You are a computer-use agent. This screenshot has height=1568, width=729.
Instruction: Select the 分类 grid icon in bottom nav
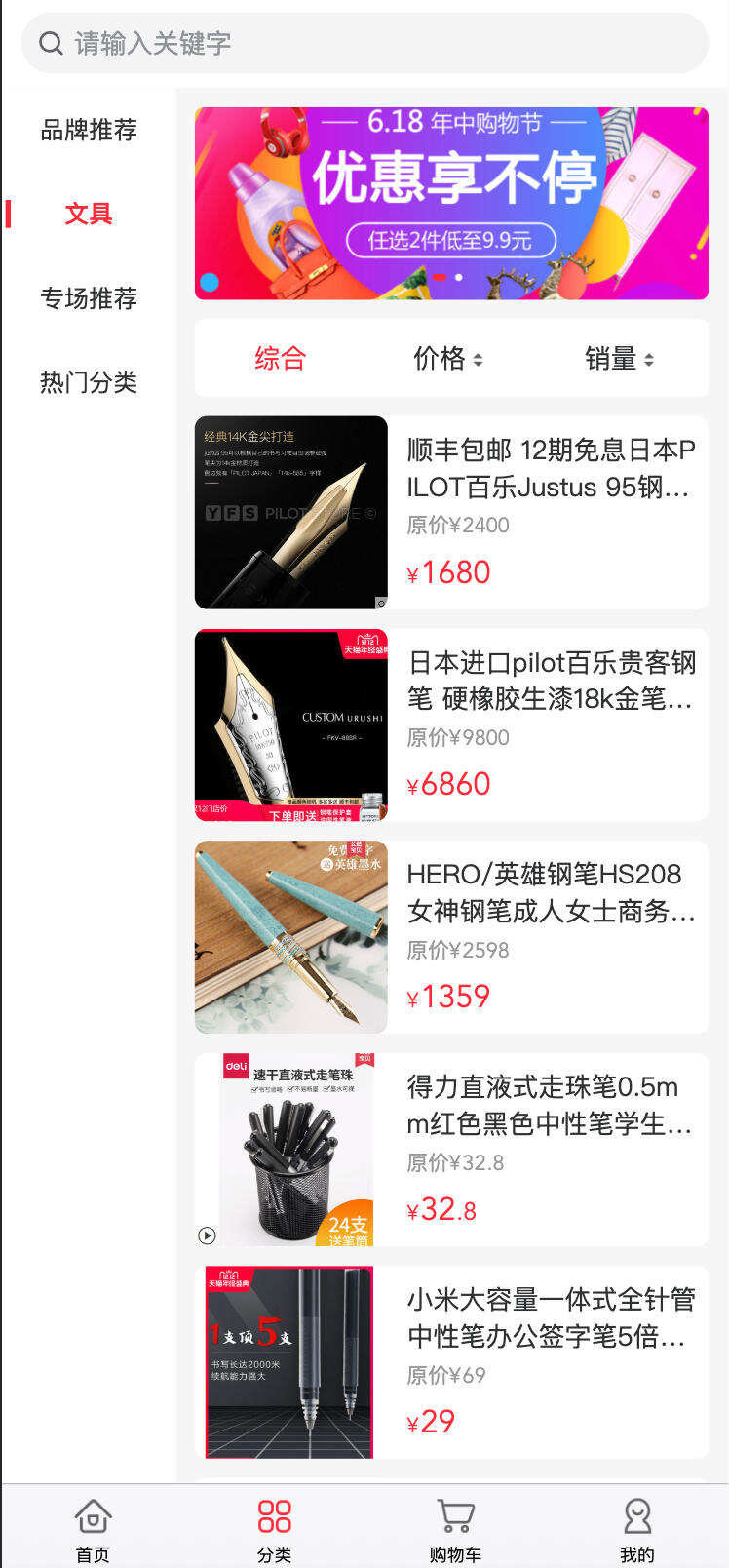pyautogui.click(x=274, y=1514)
